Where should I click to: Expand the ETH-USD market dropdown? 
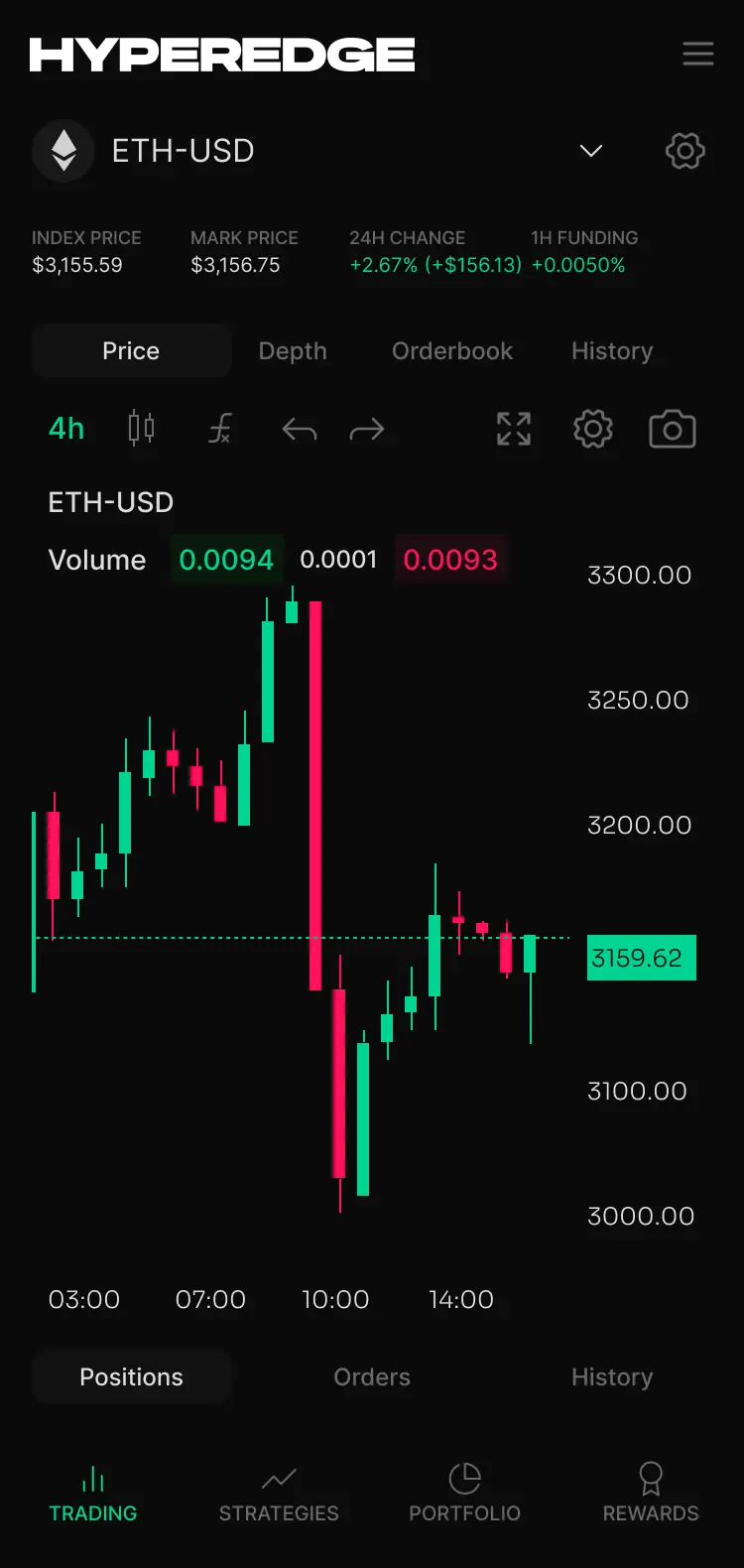[x=591, y=151]
